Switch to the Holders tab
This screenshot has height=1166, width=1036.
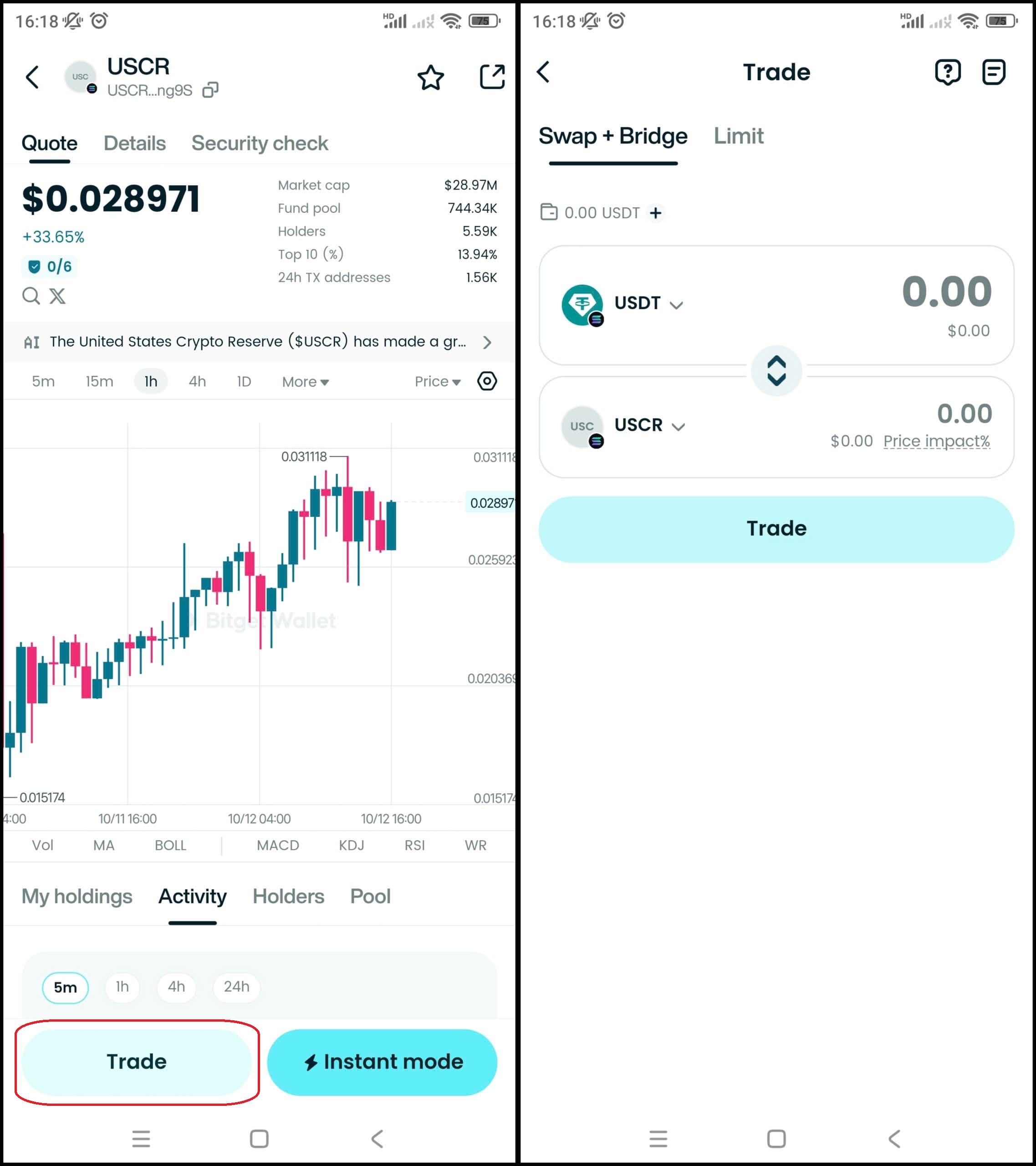click(x=288, y=897)
